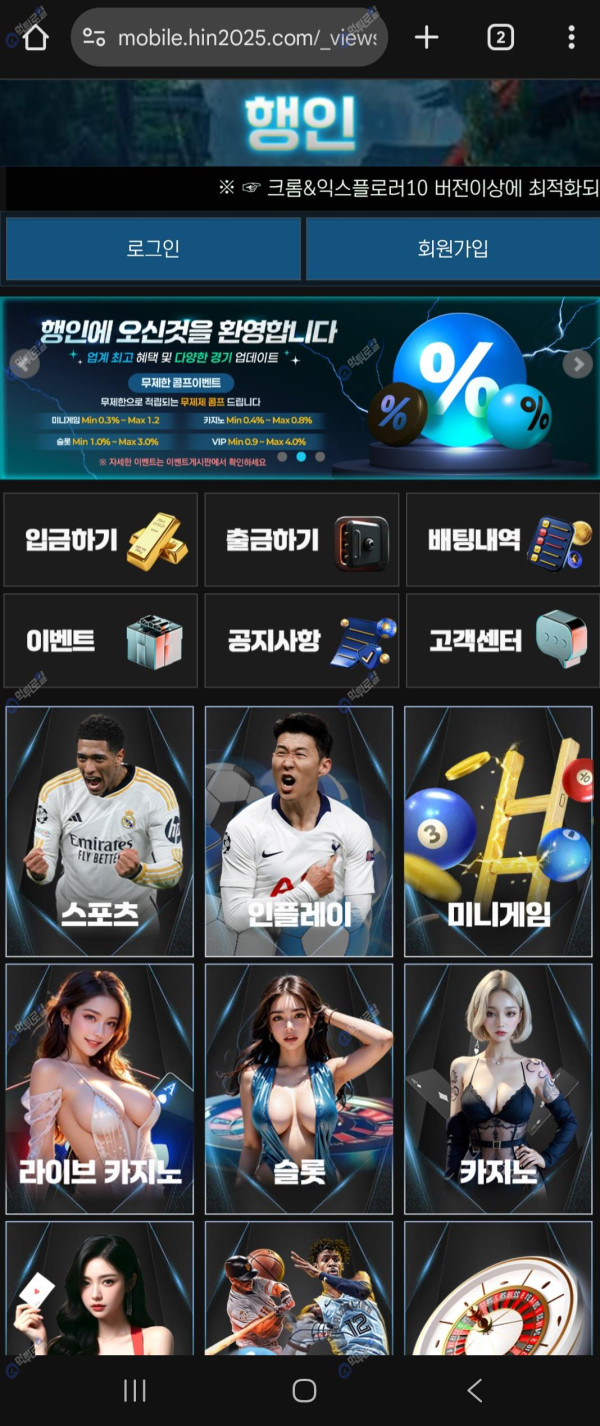The width and height of the screenshot is (600, 1426).
Task: Open the tab switcher
Action: pyautogui.click(x=500, y=38)
